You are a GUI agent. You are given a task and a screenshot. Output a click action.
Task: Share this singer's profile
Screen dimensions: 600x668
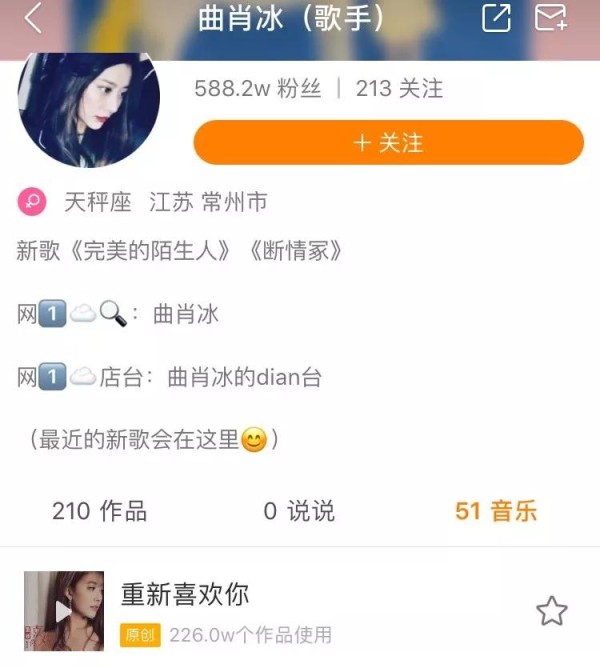(496, 18)
